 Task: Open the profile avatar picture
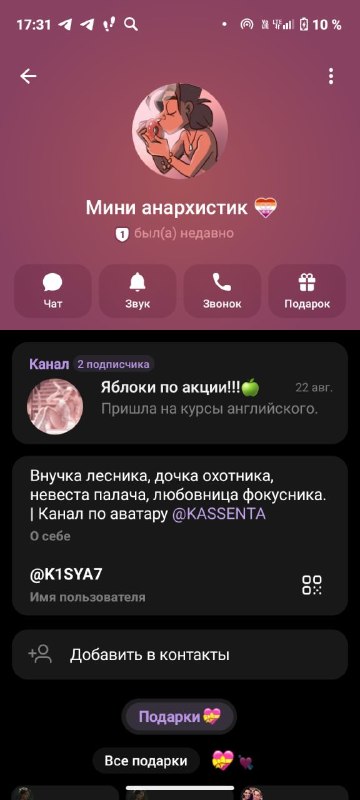tap(180, 132)
